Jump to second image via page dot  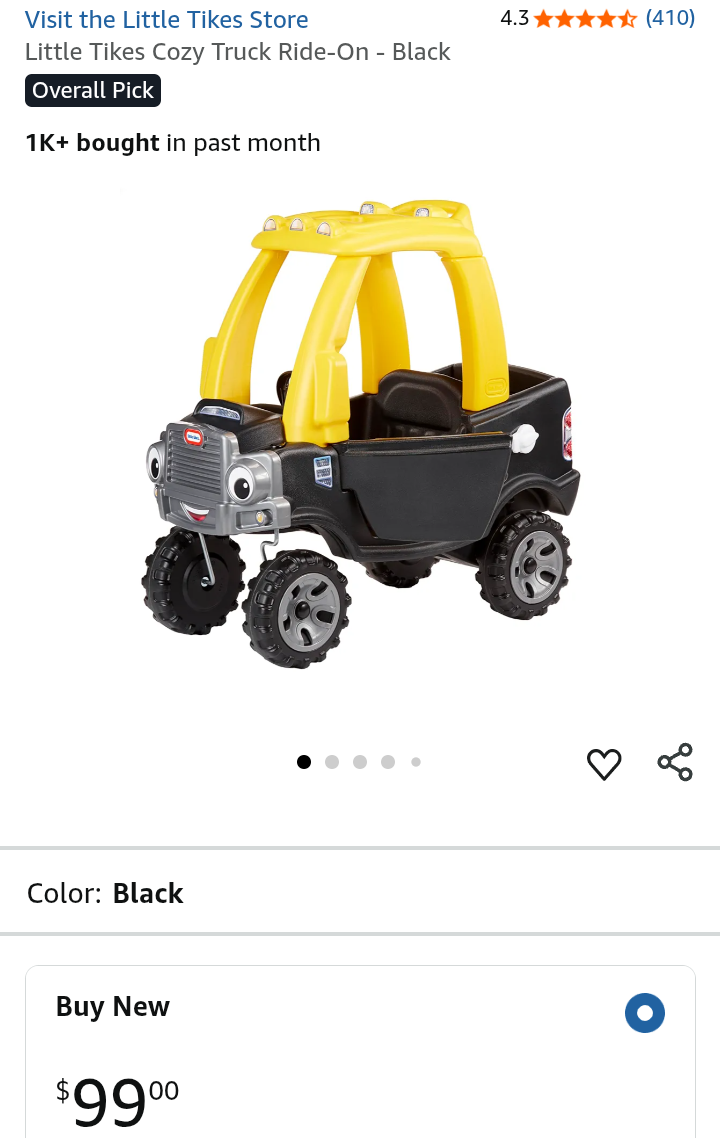tap(332, 762)
